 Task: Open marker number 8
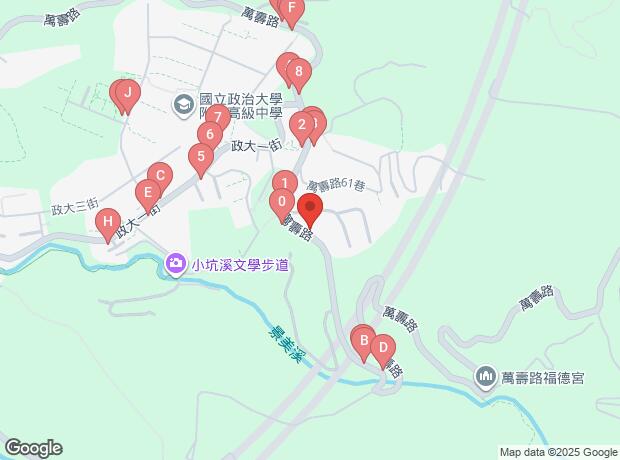click(x=298, y=73)
